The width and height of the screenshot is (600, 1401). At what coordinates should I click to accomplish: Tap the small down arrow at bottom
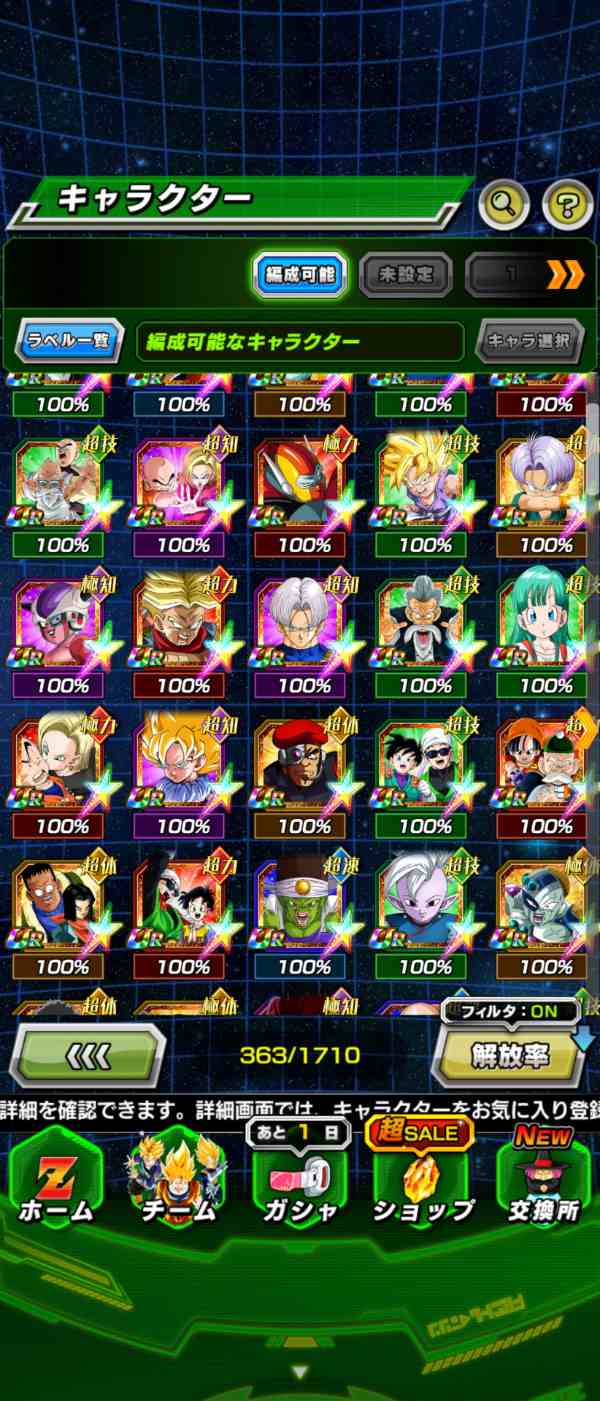coord(300,1372)
